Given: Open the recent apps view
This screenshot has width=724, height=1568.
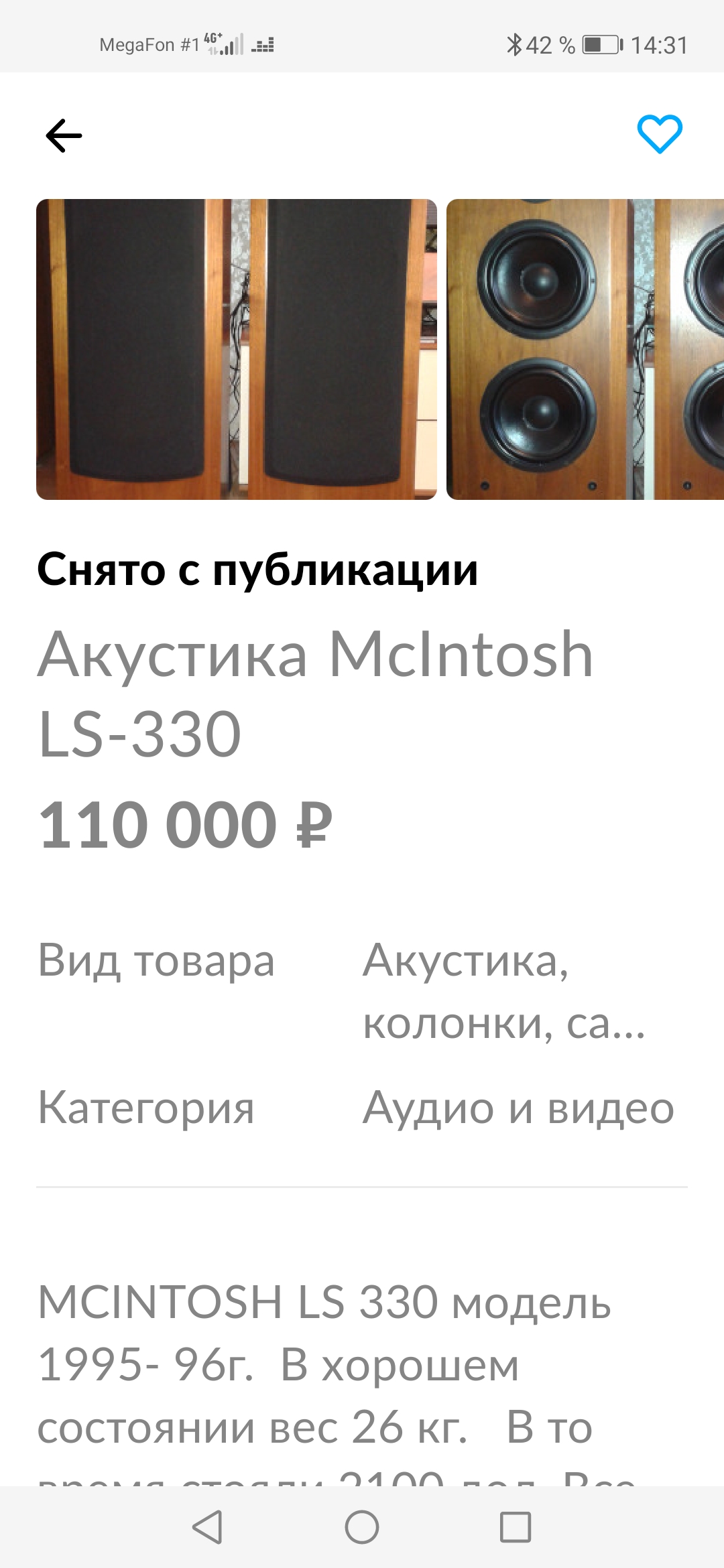Looking at the screenshot, I should pyautogui.click(x=516, y=1528).
